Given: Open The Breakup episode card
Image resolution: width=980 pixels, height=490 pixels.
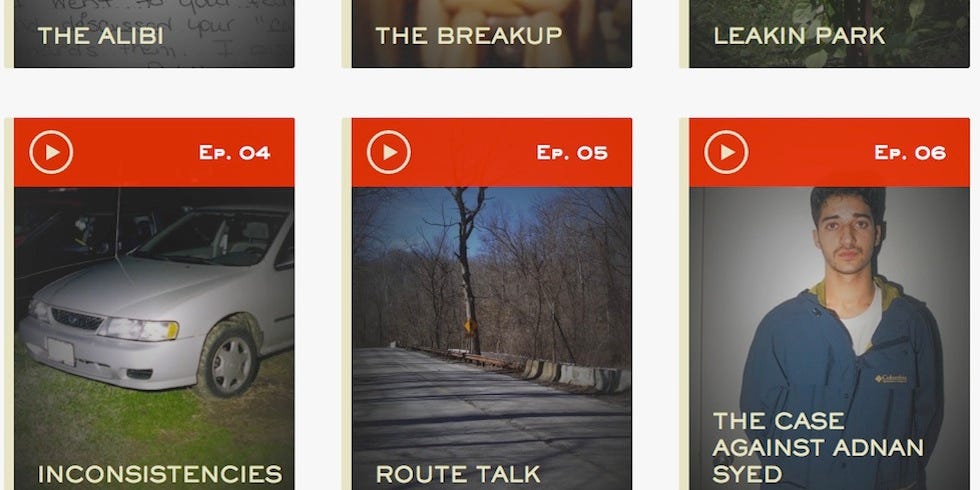Looking at the screenshot, I should [491, 34].
